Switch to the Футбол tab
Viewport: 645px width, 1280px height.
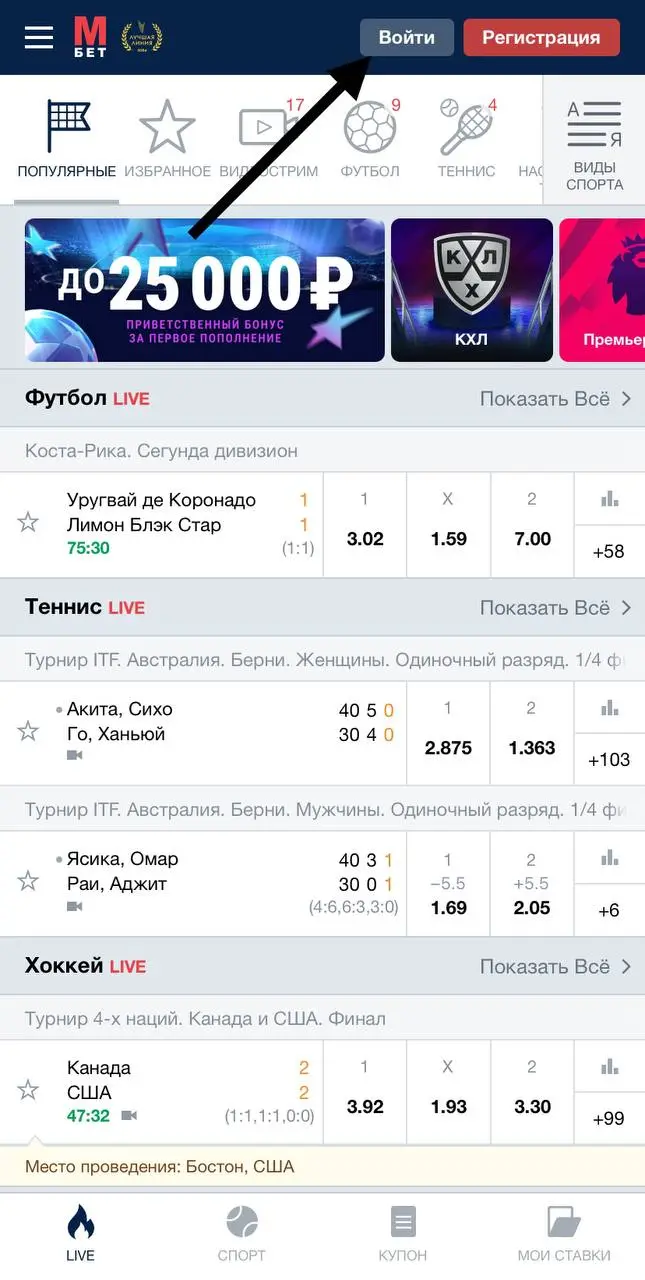pyautogui.click(x=370, y=140)
